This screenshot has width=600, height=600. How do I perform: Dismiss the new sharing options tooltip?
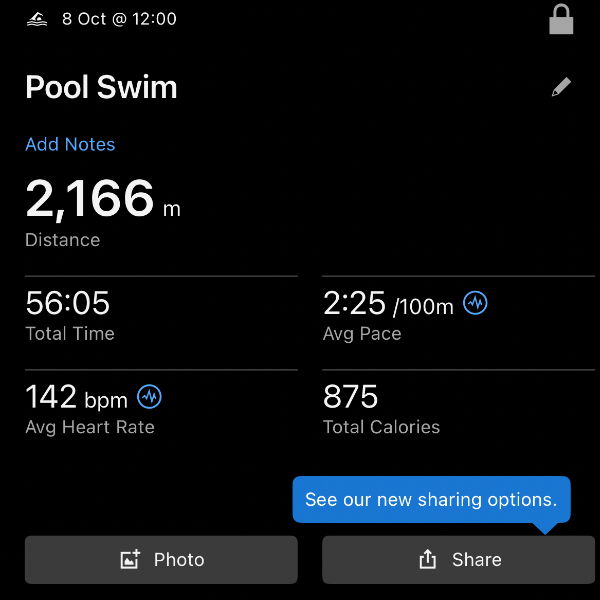[x=431, y=499]
